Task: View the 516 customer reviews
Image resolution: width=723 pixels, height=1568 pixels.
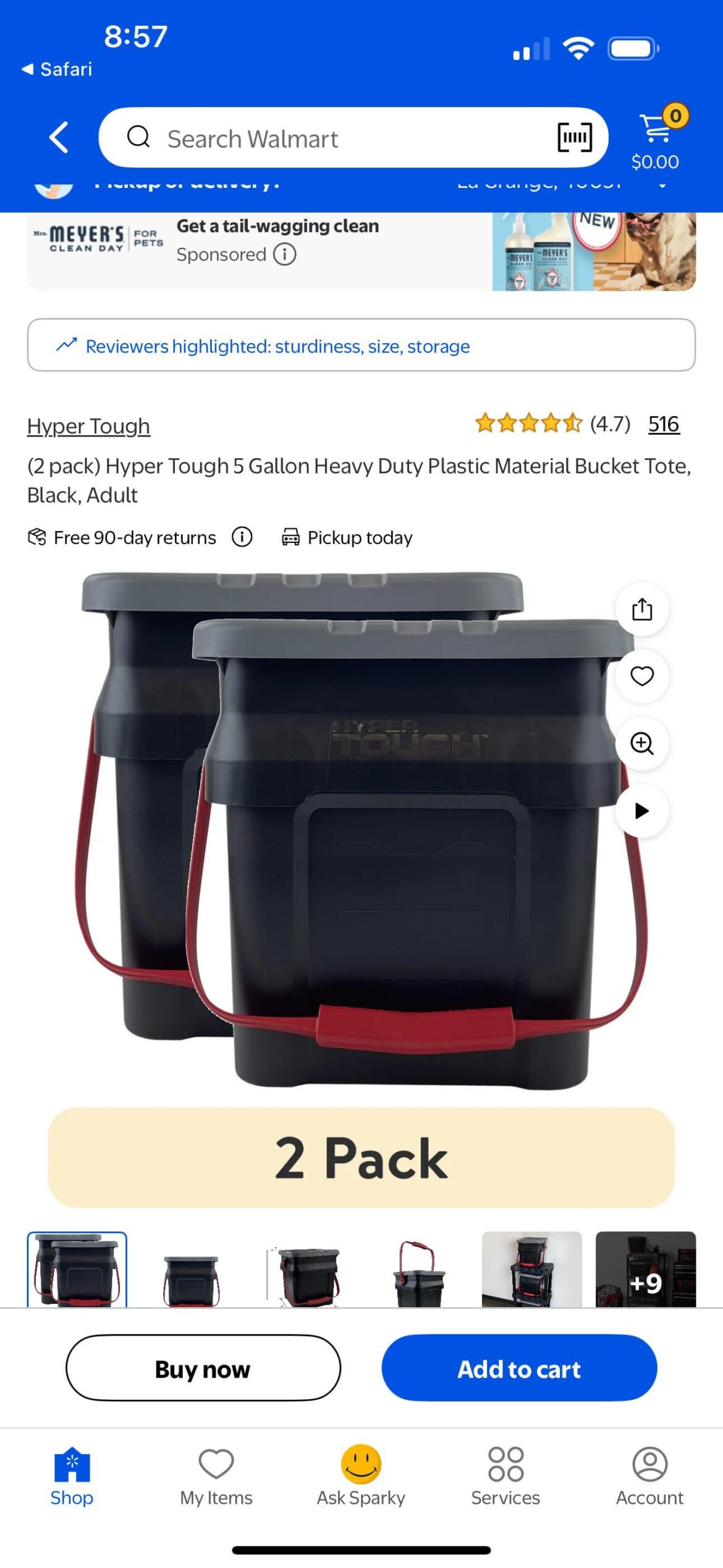Action: [664, 425]
